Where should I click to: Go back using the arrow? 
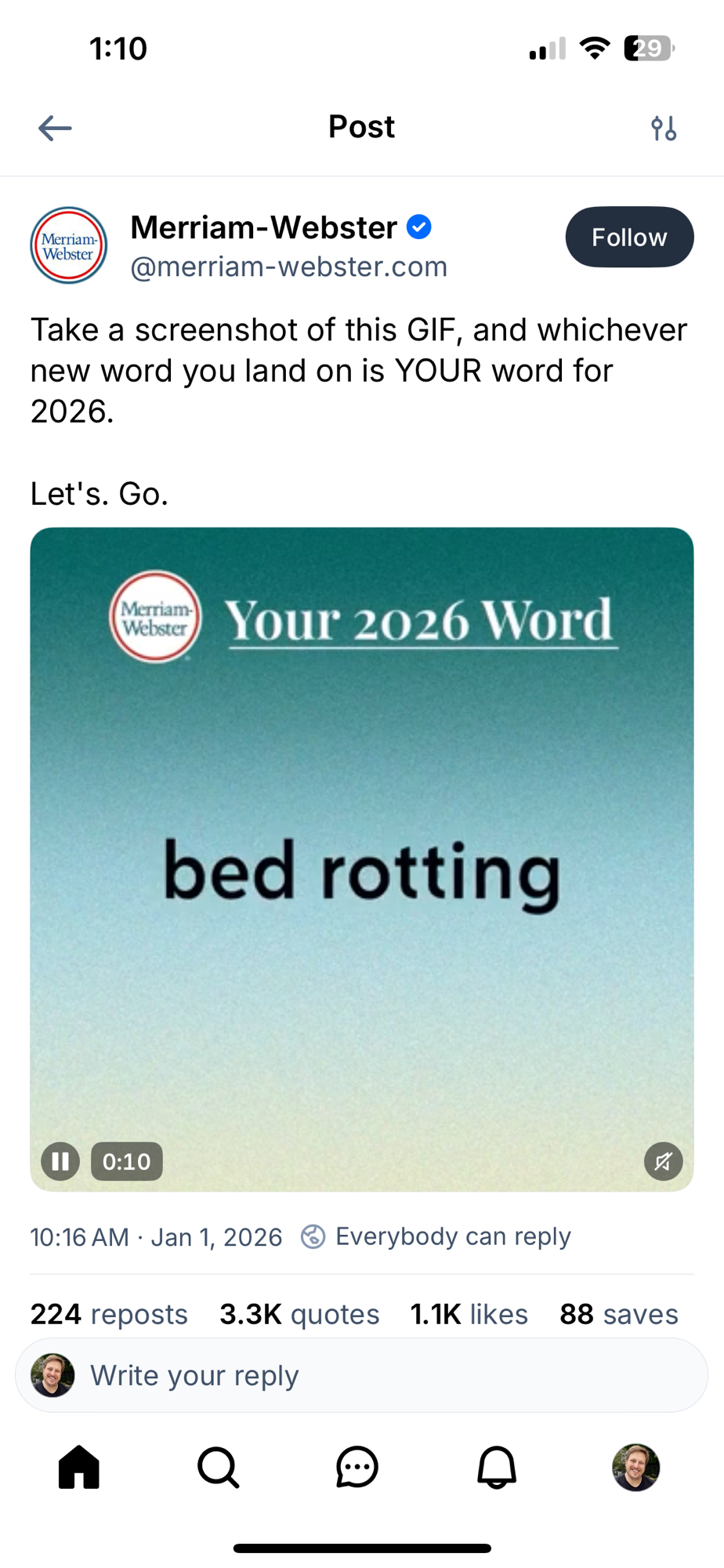(x=55, y=128)
